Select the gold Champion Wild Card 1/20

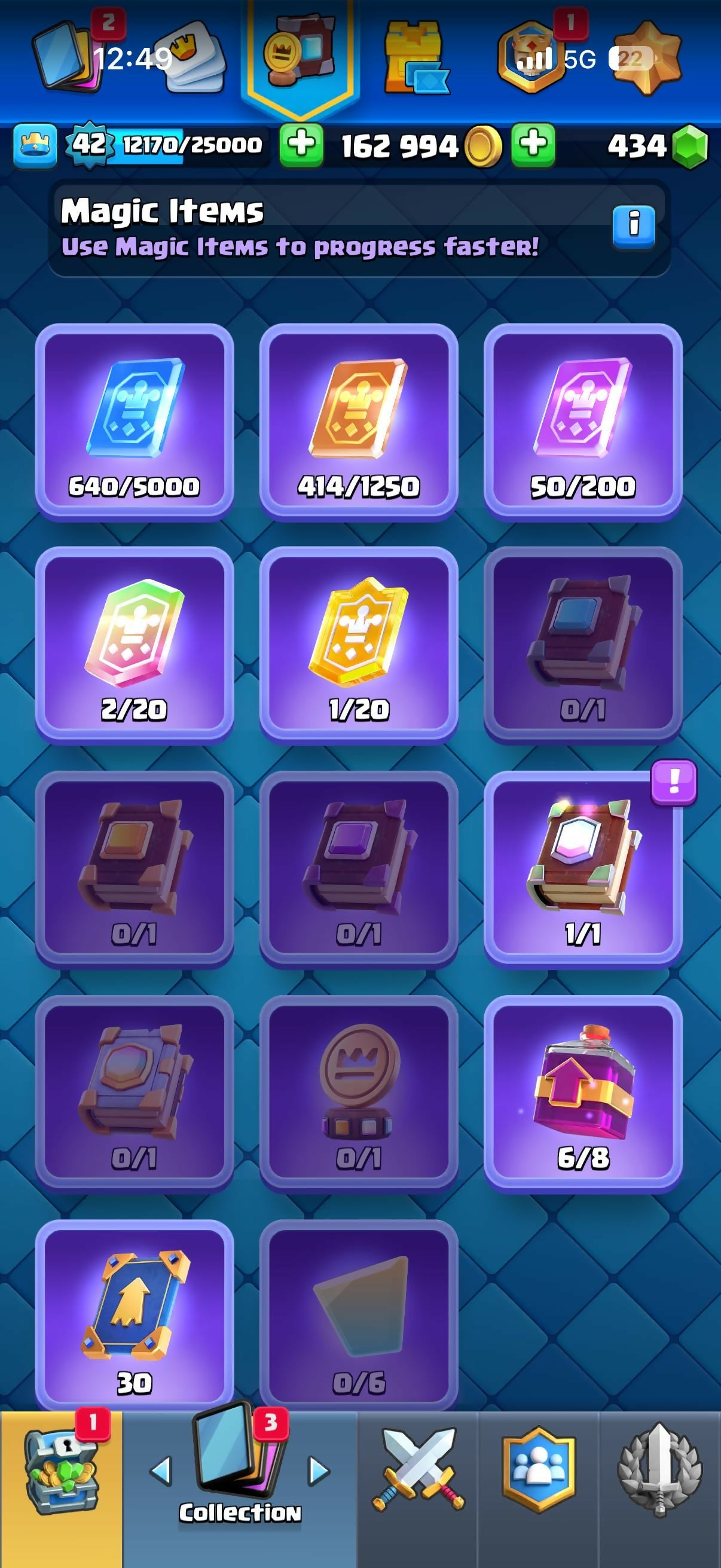(358, 645)
